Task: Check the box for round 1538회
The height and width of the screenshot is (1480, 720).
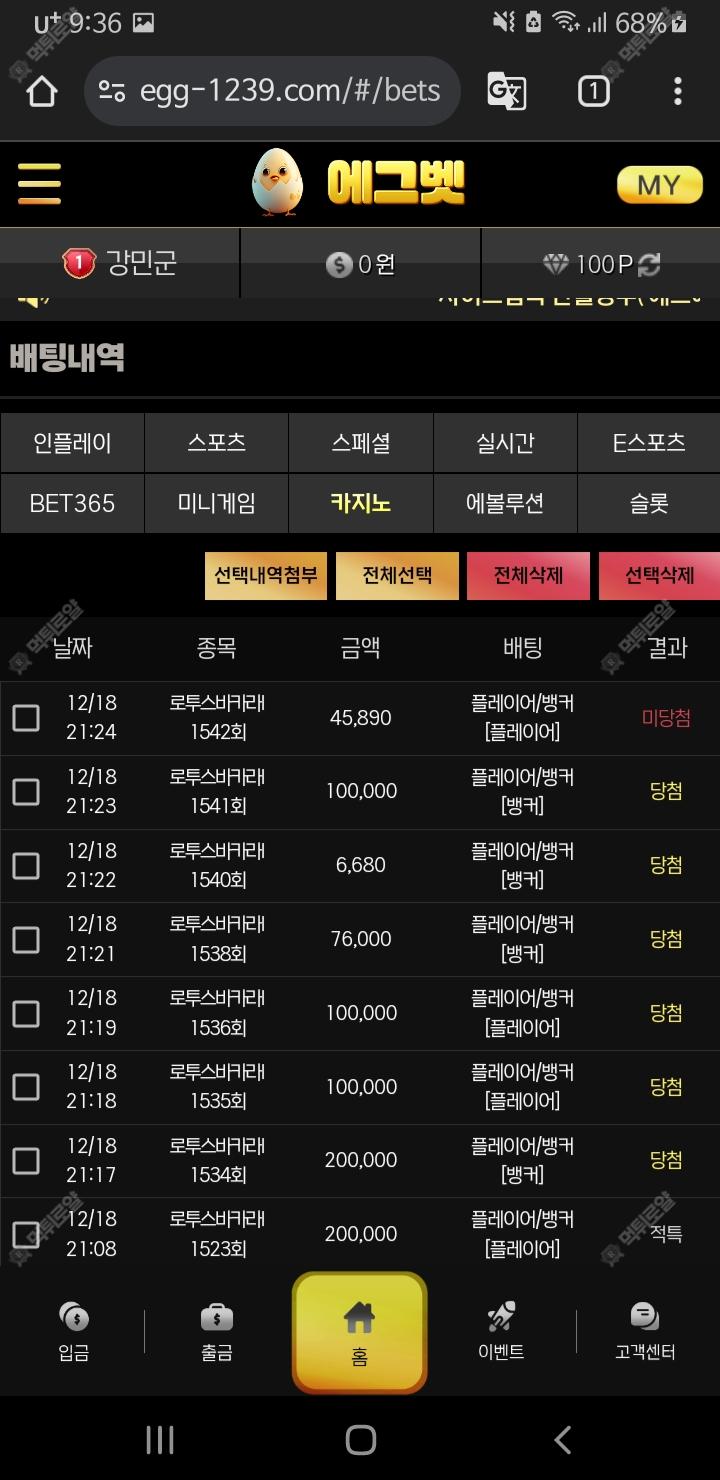Action: point(26,939)
